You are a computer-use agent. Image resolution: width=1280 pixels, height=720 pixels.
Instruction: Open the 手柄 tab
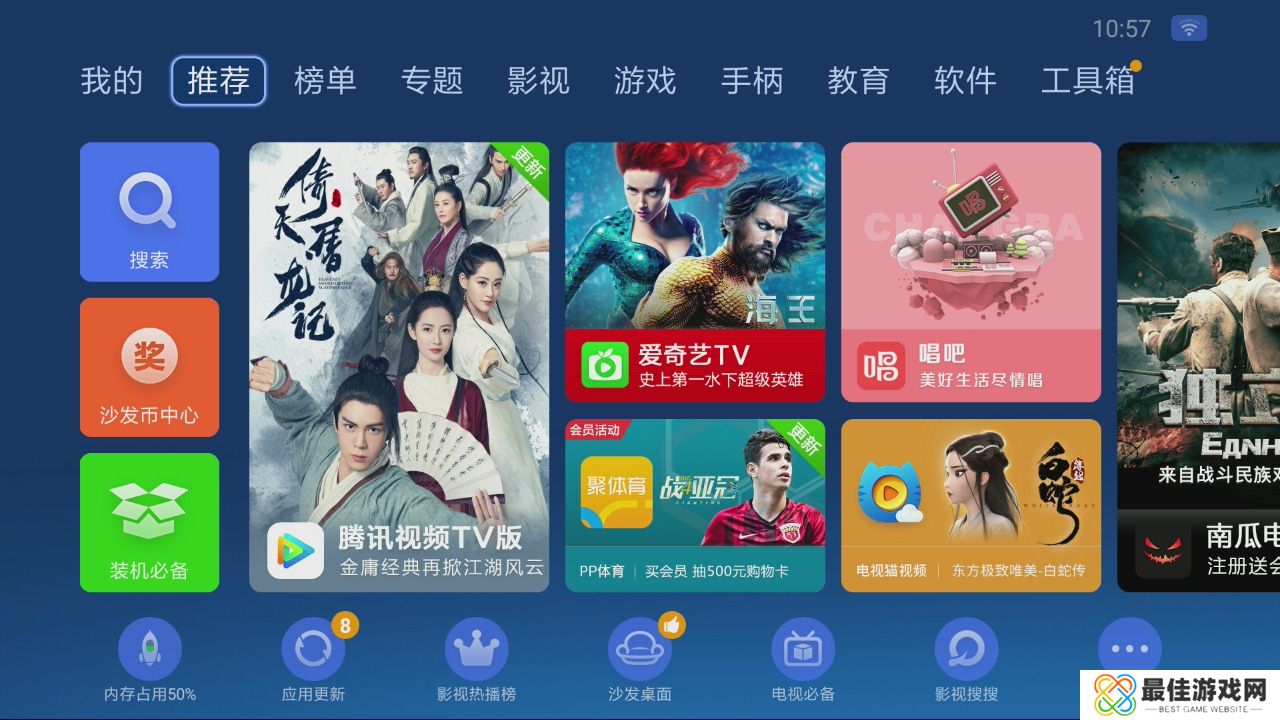pyautogui.click(x=751, y=80)
